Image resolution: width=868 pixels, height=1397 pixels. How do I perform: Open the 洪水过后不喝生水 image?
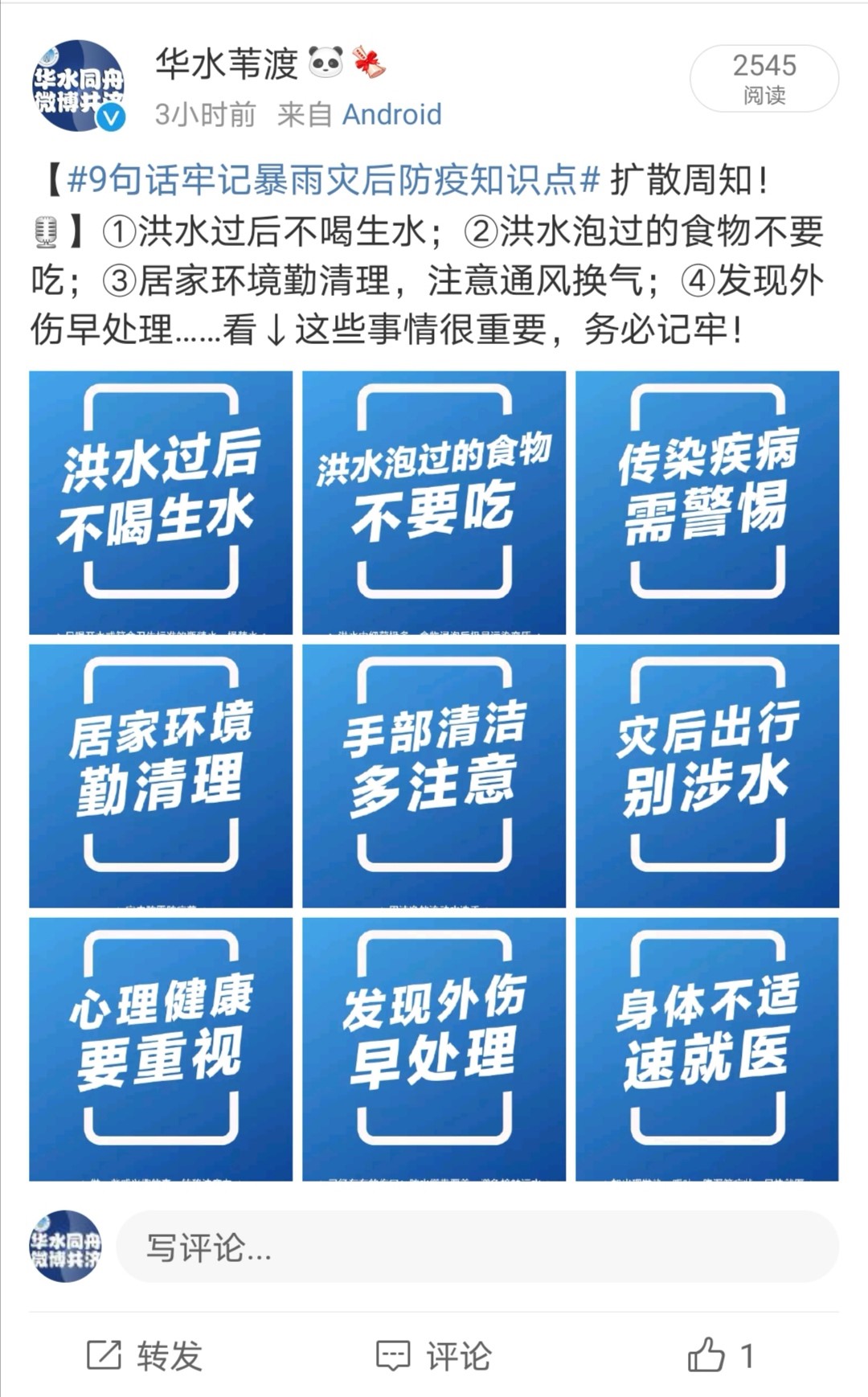pyautogui.click(x=161, y=502)
